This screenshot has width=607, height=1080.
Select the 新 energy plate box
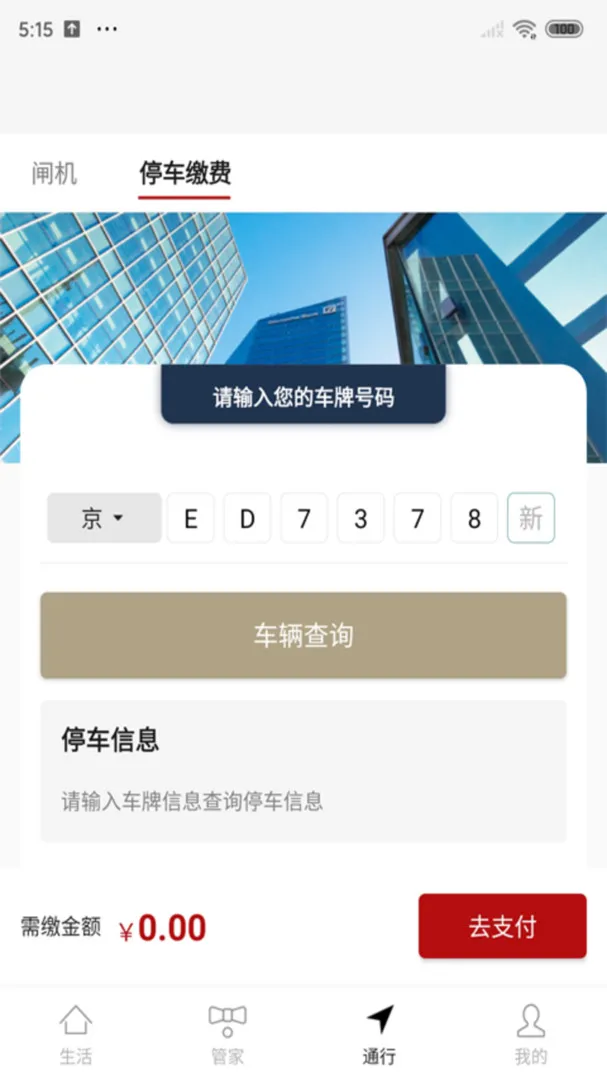coord(531,518)
